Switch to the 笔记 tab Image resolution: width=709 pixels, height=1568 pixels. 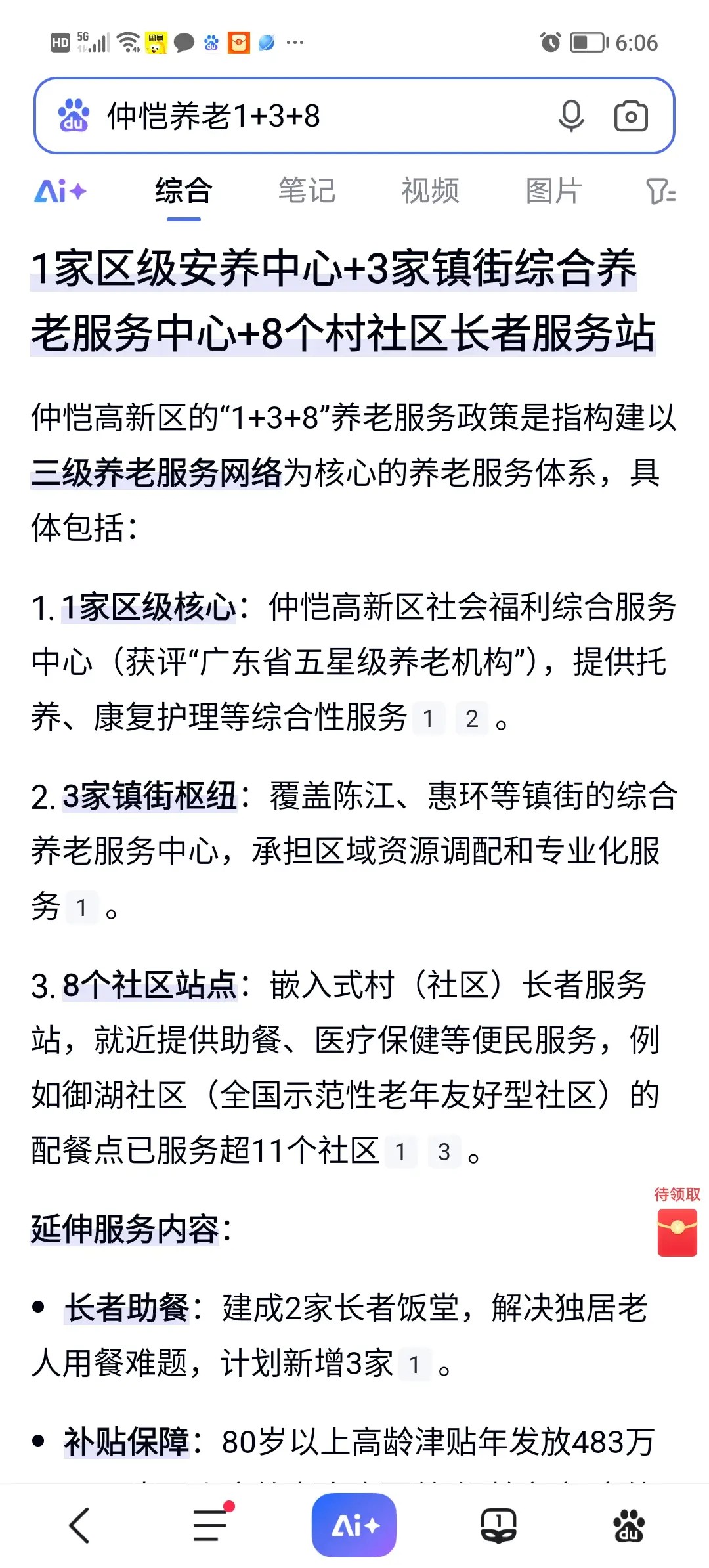[x=307, y=191]
